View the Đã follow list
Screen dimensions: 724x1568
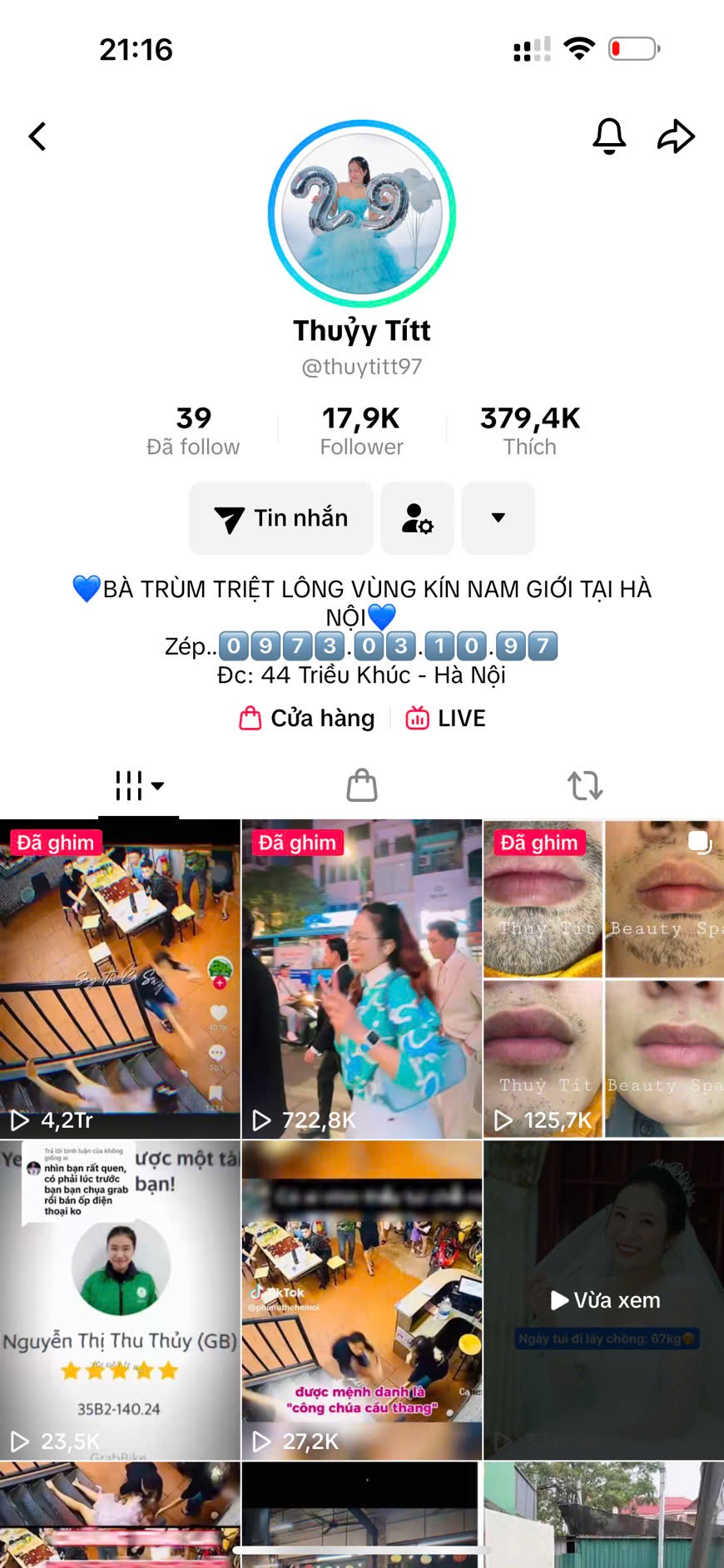(x=193, y=431)
